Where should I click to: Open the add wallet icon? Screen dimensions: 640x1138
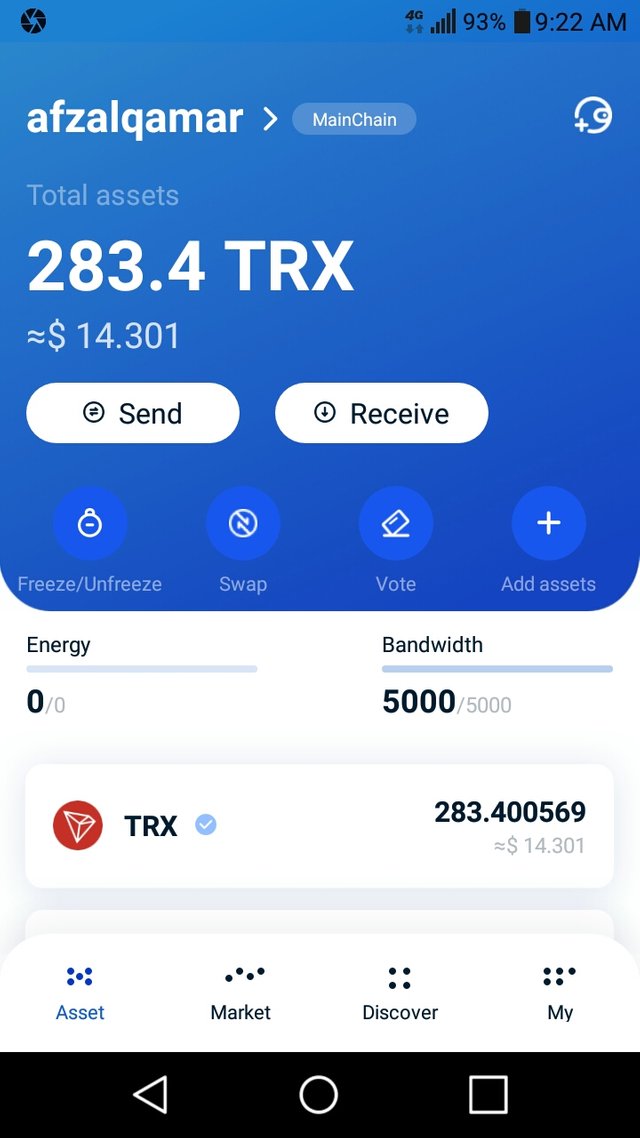(592, 117)
